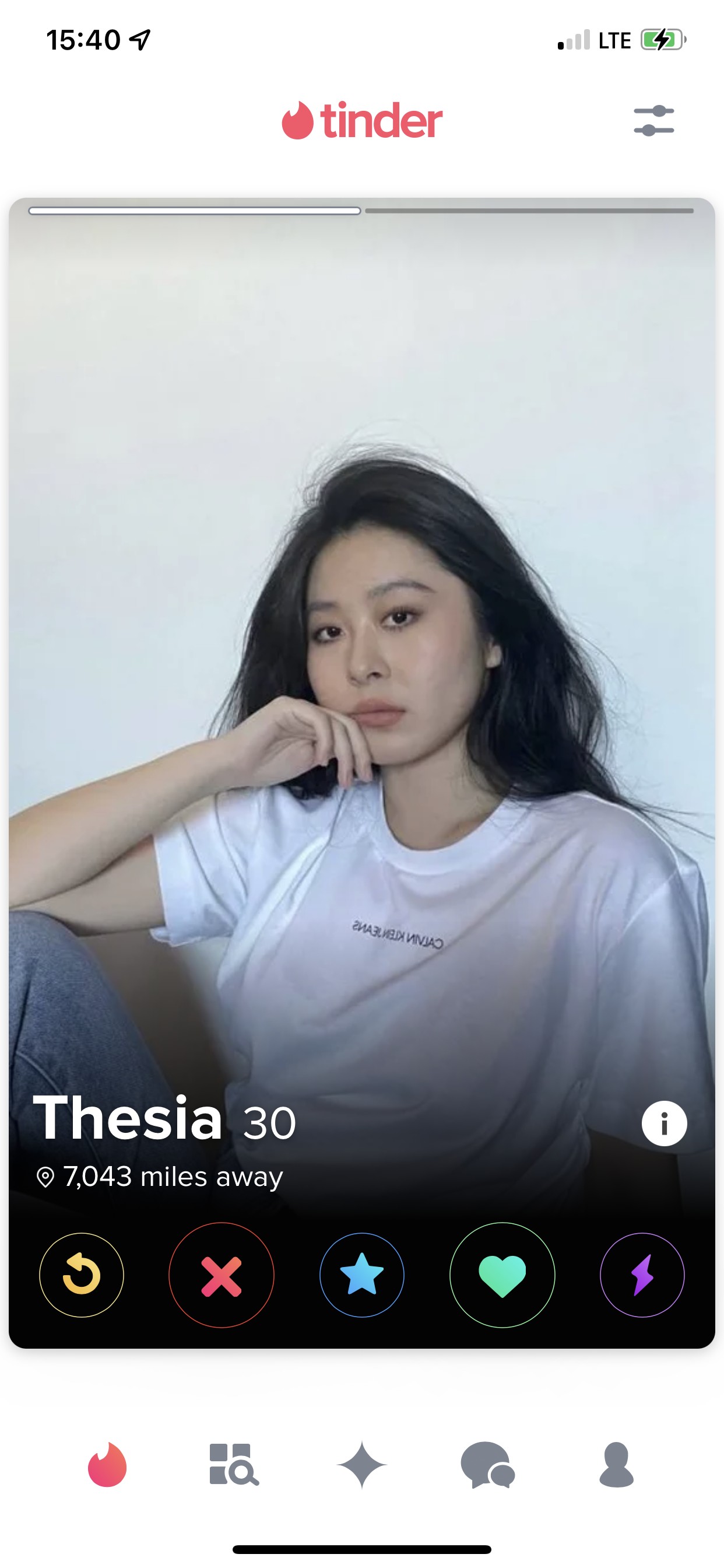Select the flame home tab
This screenshot has width=724, height=1568.
click(107, 1465)
